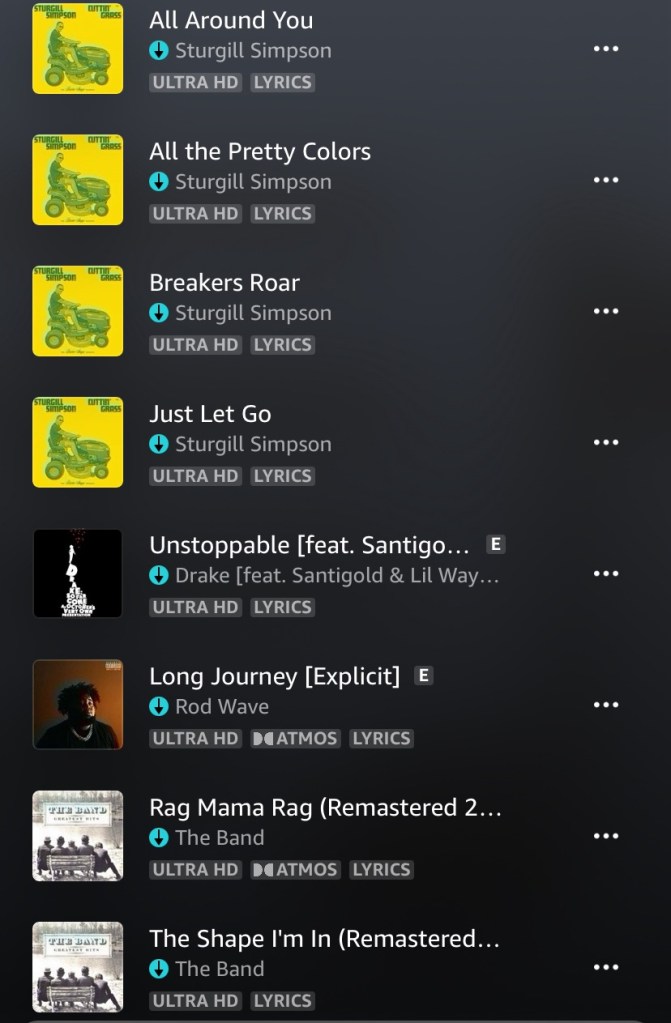Screen dimensions: 671x1023
Task: Open more options for Just Let Go
Action: [605, 442]
